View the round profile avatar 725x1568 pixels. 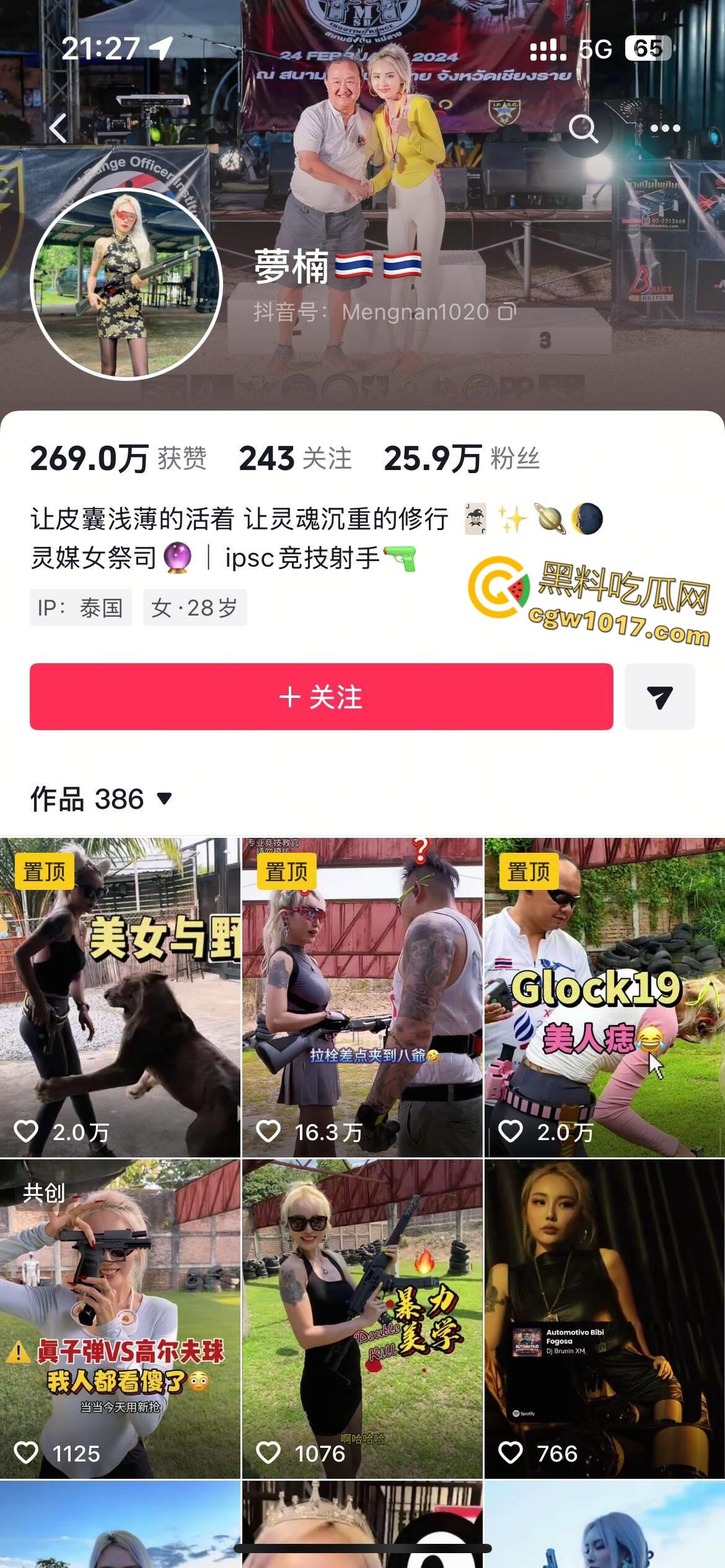(126, 284)
